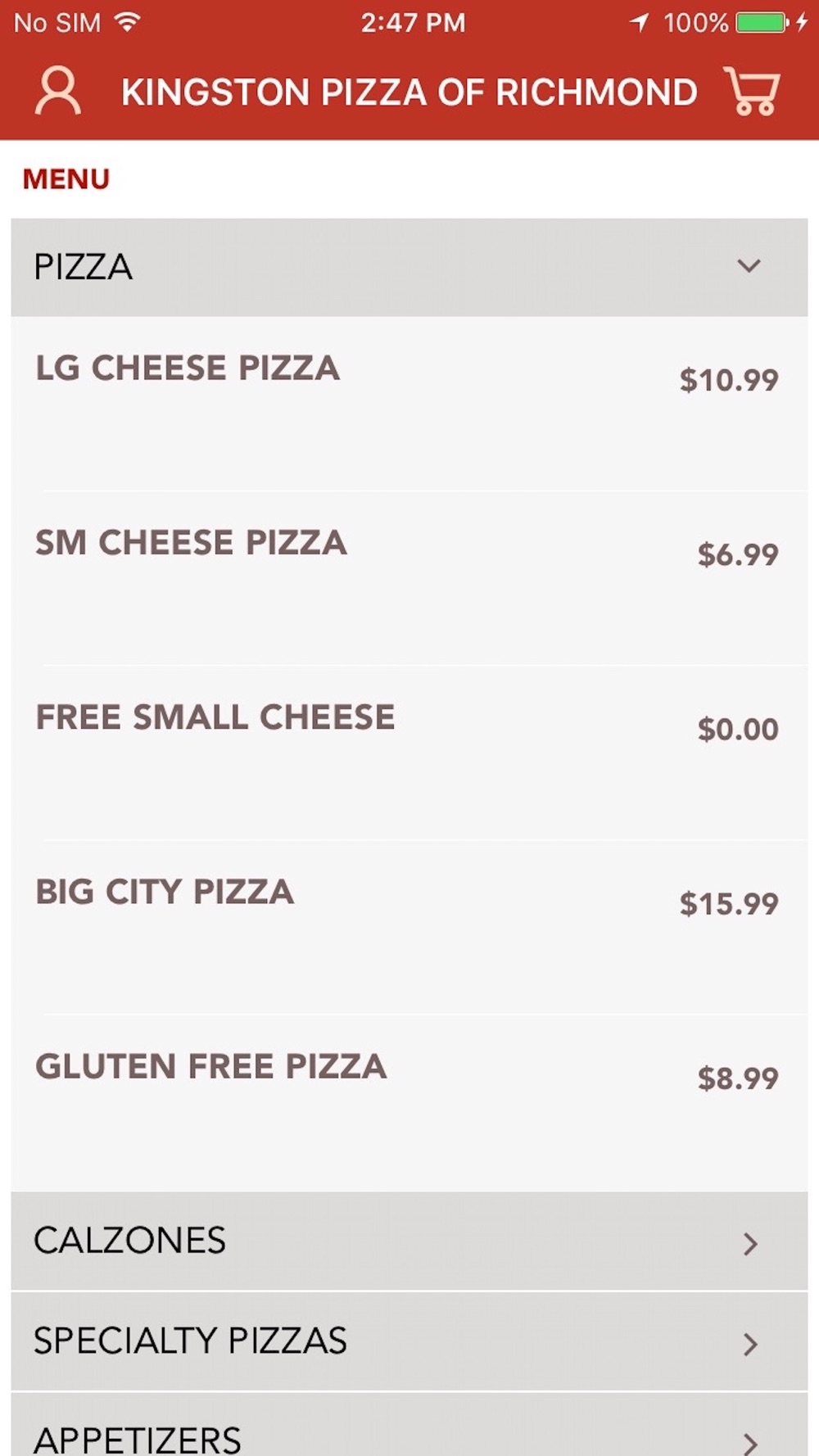
Task: Open the user profile icon
Action: click(57, 91)
